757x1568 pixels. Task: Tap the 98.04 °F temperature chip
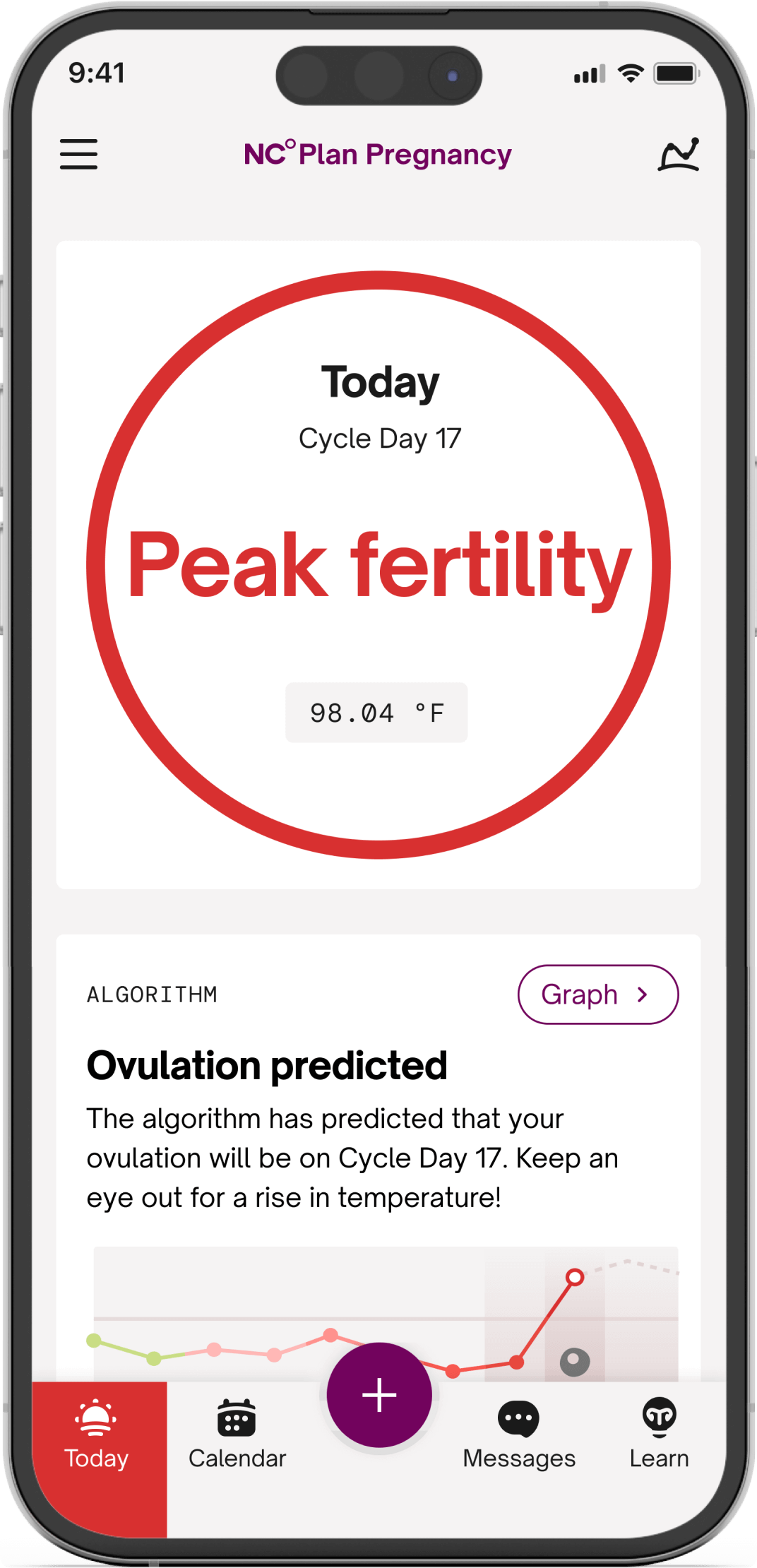click(x=376, y=713)
